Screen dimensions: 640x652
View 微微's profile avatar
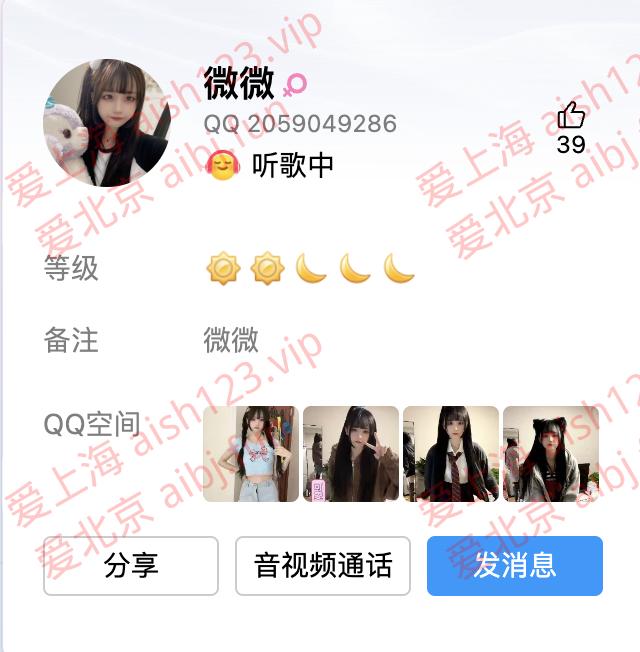coord(107,122)
